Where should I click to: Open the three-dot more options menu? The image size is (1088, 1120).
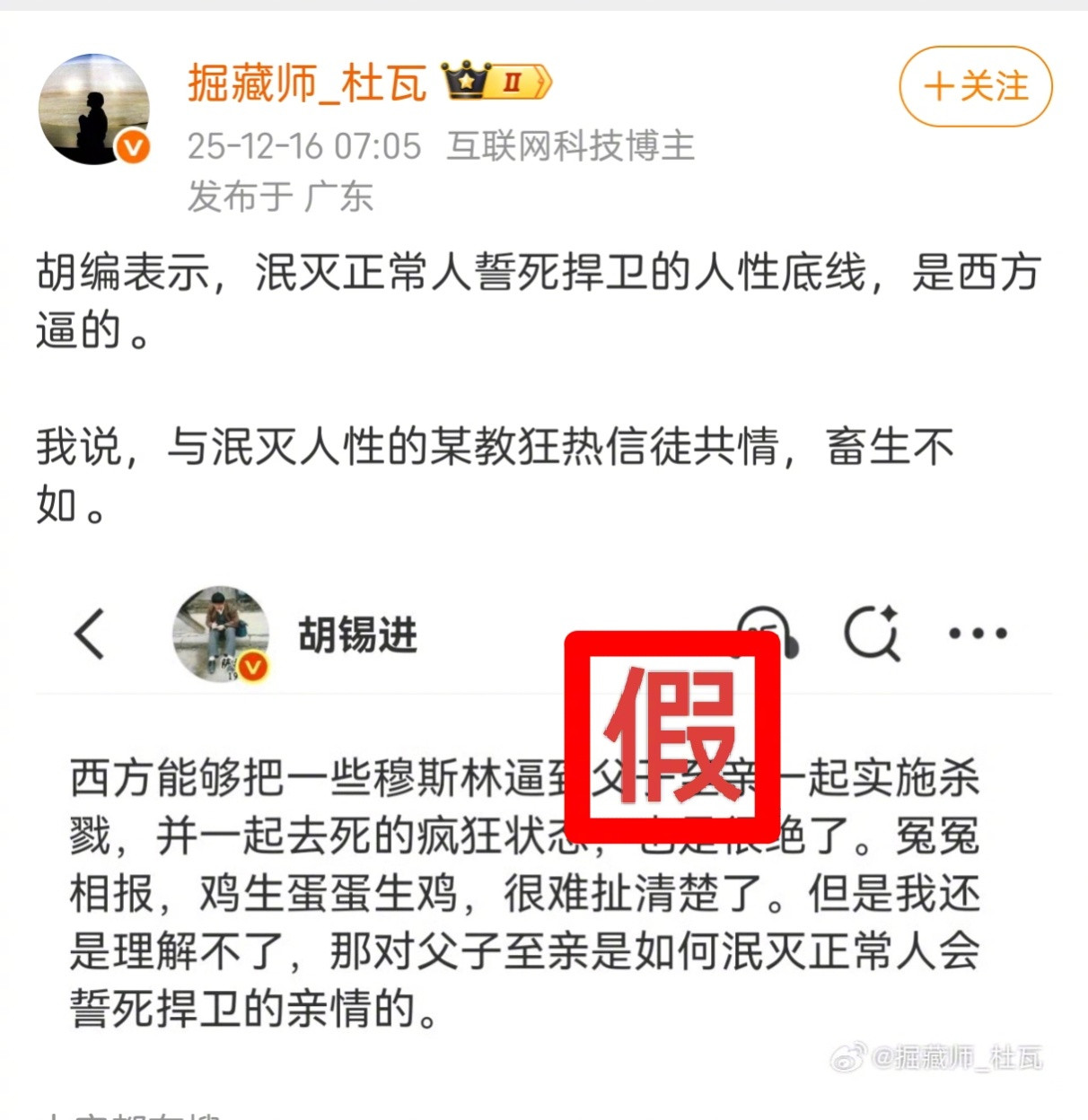click(x=978, y=633)
